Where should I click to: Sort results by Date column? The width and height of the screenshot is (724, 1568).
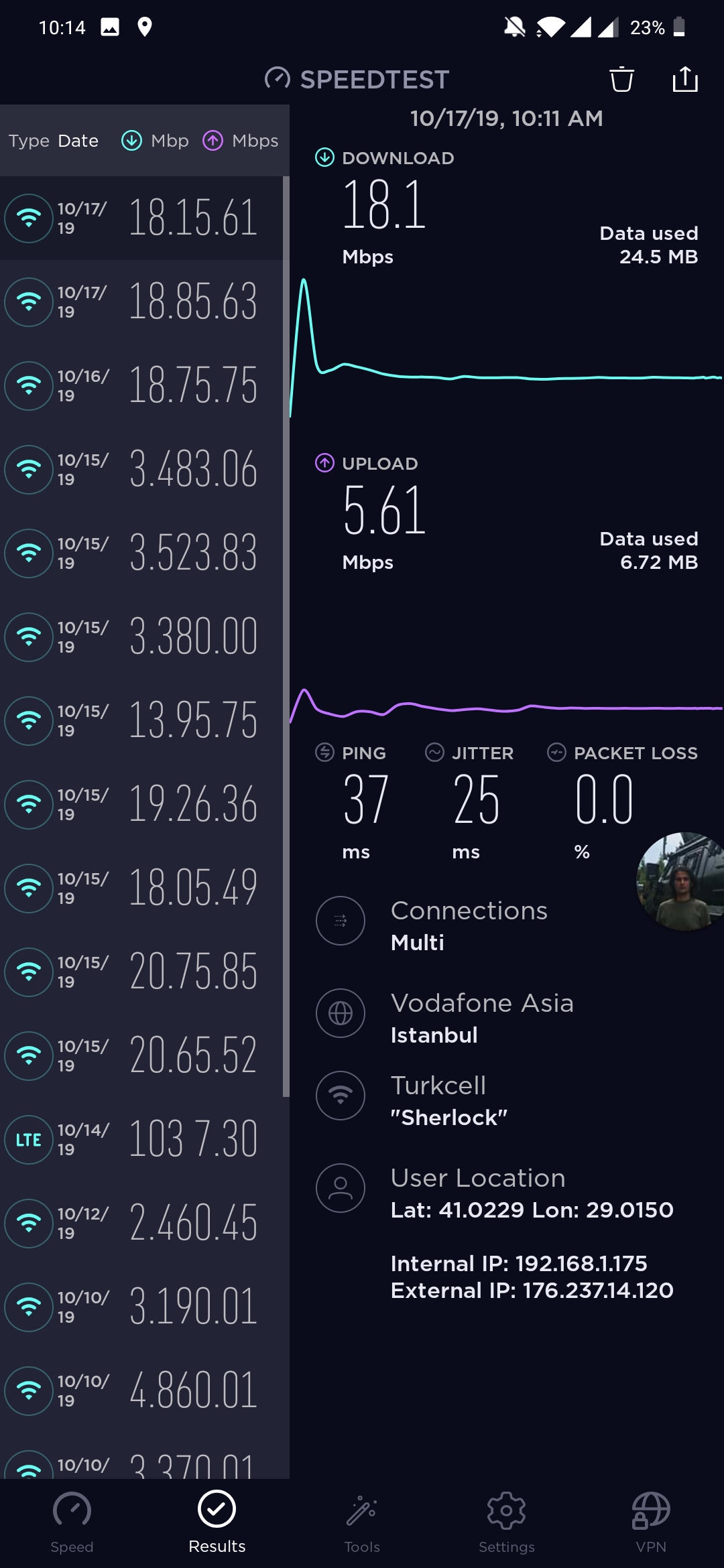pos(78,141)
